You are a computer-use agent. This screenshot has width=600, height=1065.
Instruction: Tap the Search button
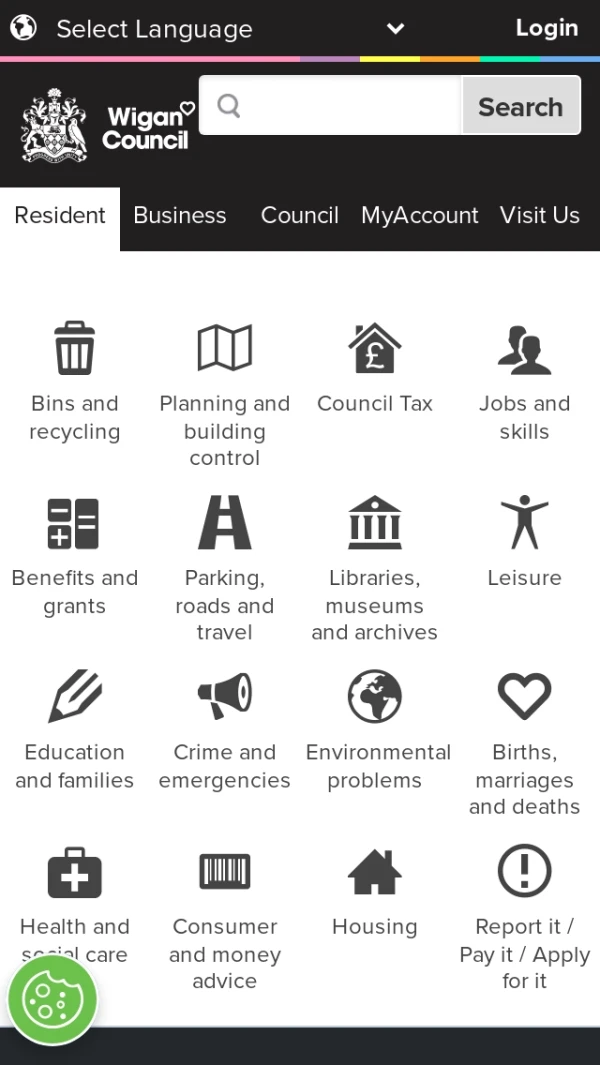point(520,106)
